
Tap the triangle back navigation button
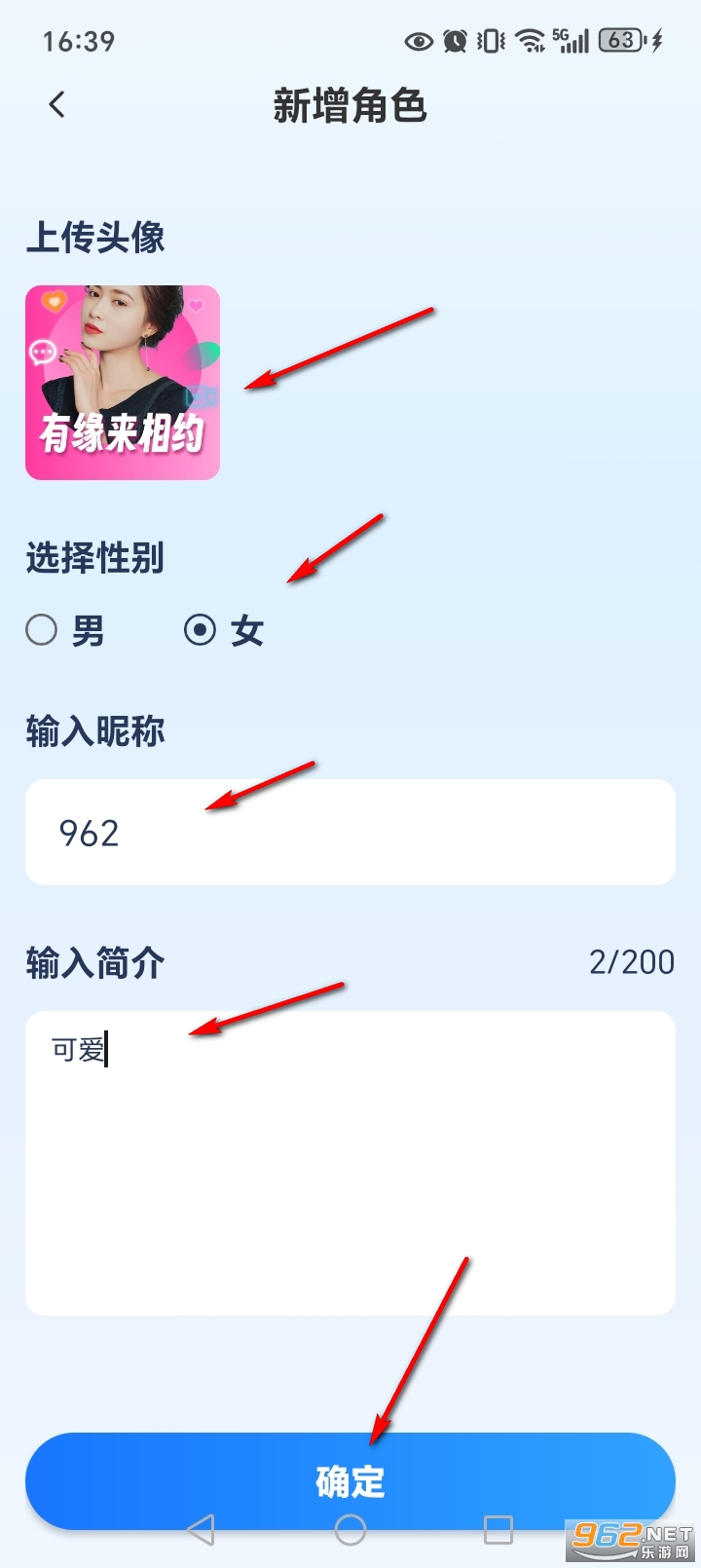204,1531
